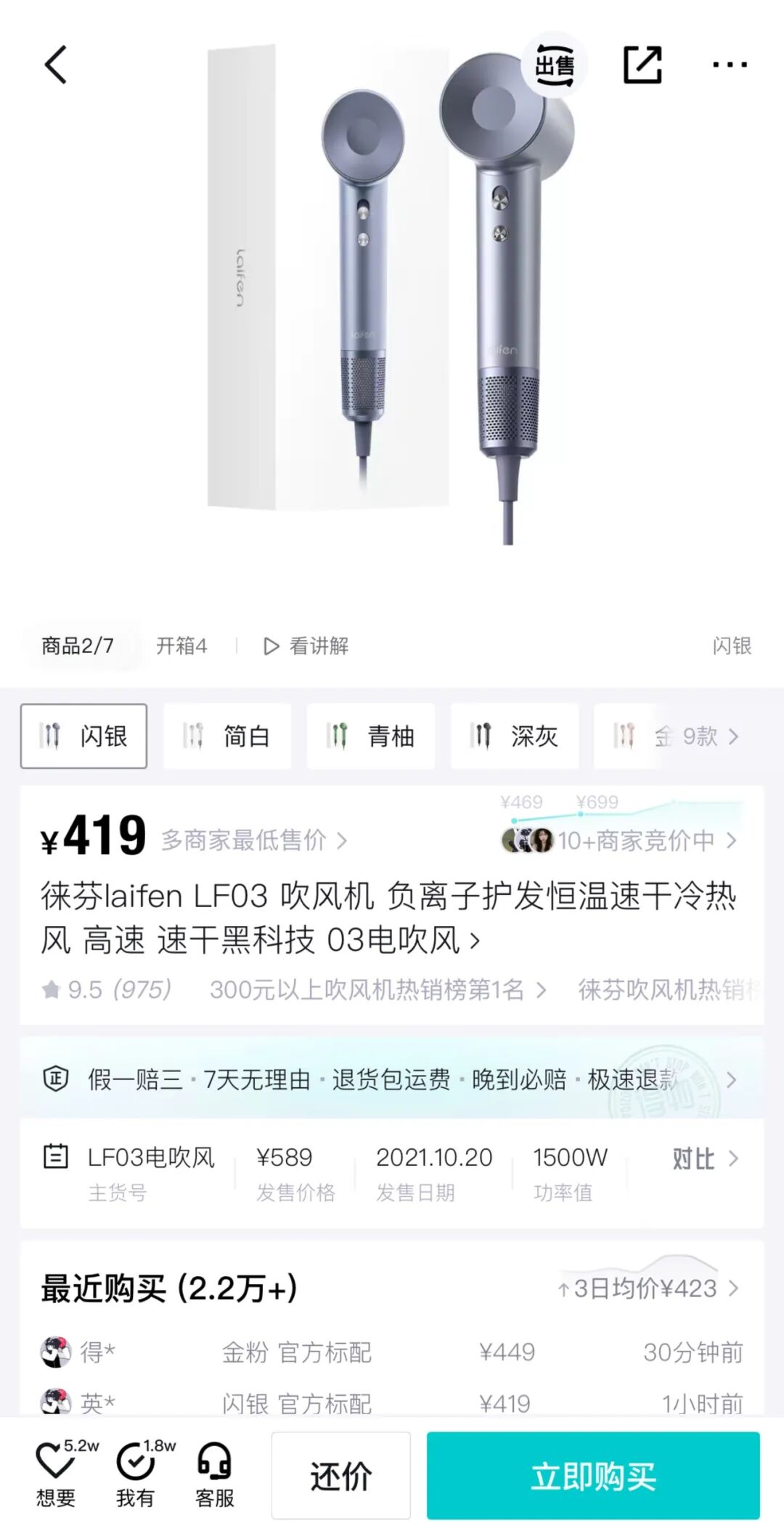The height and width of the screenshot is (1539, 784).
Task: Open 多商家最低售价 price details
Action: pos(253,840)
